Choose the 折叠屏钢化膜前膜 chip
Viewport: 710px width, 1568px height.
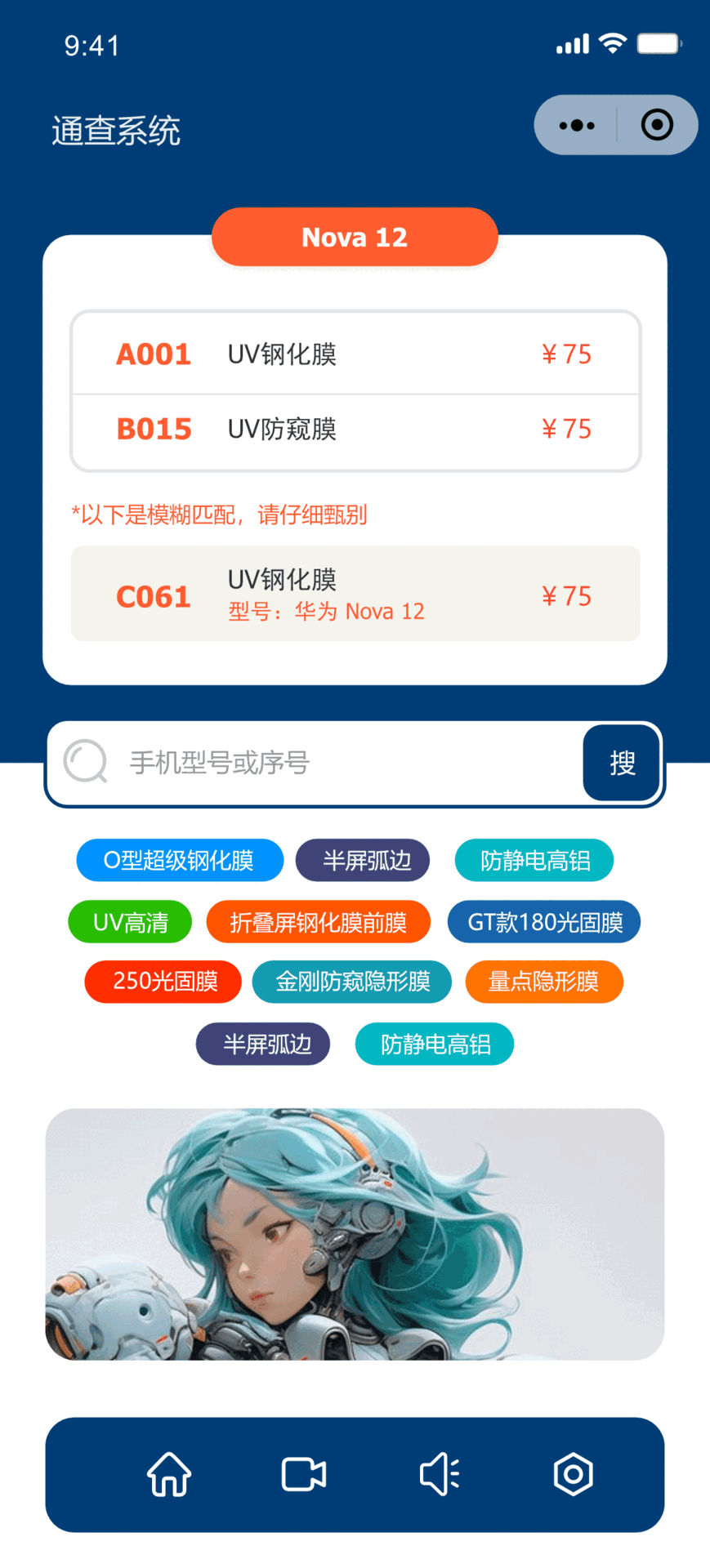click(318, 923)
